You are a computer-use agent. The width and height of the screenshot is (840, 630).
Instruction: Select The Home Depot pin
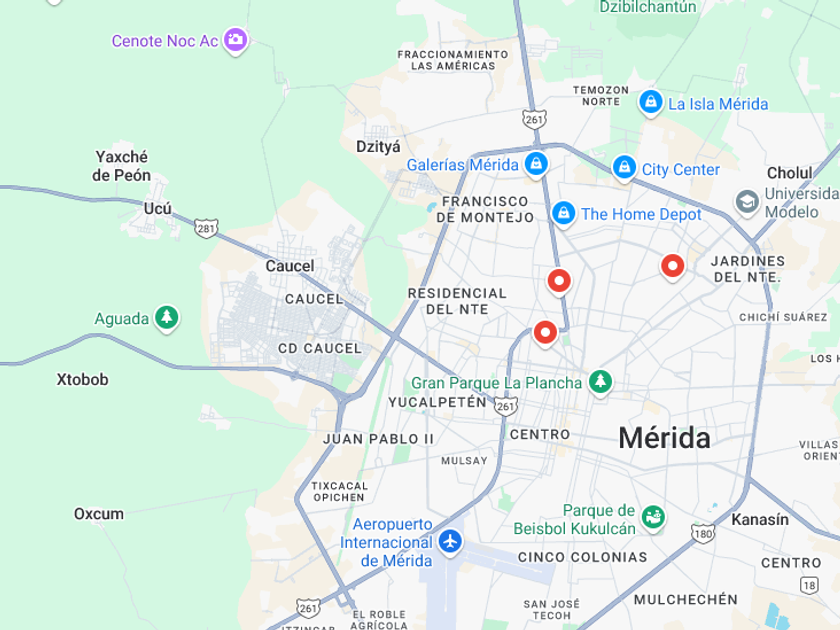pos(563,213)
